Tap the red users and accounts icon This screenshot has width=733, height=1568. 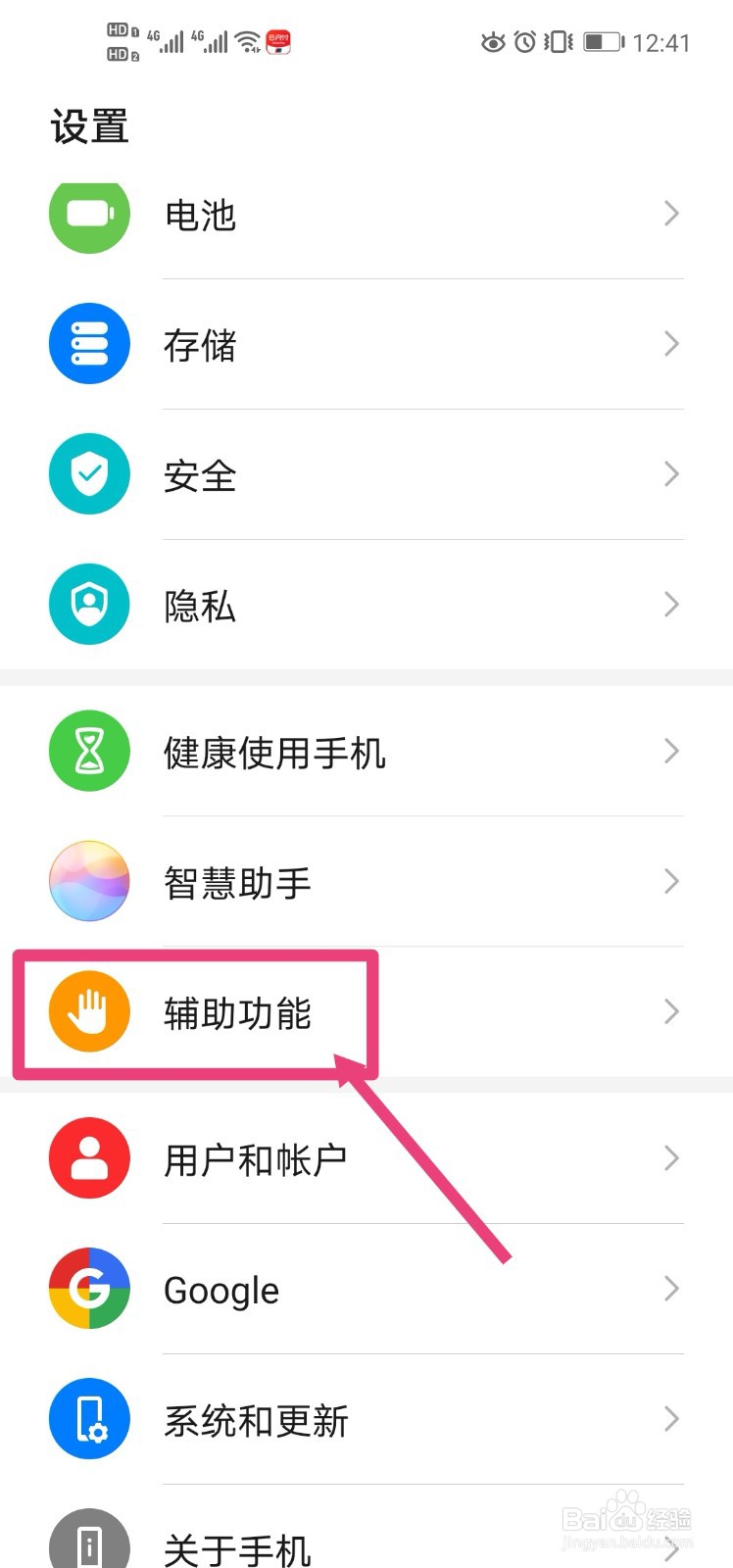click(89, 1157)
